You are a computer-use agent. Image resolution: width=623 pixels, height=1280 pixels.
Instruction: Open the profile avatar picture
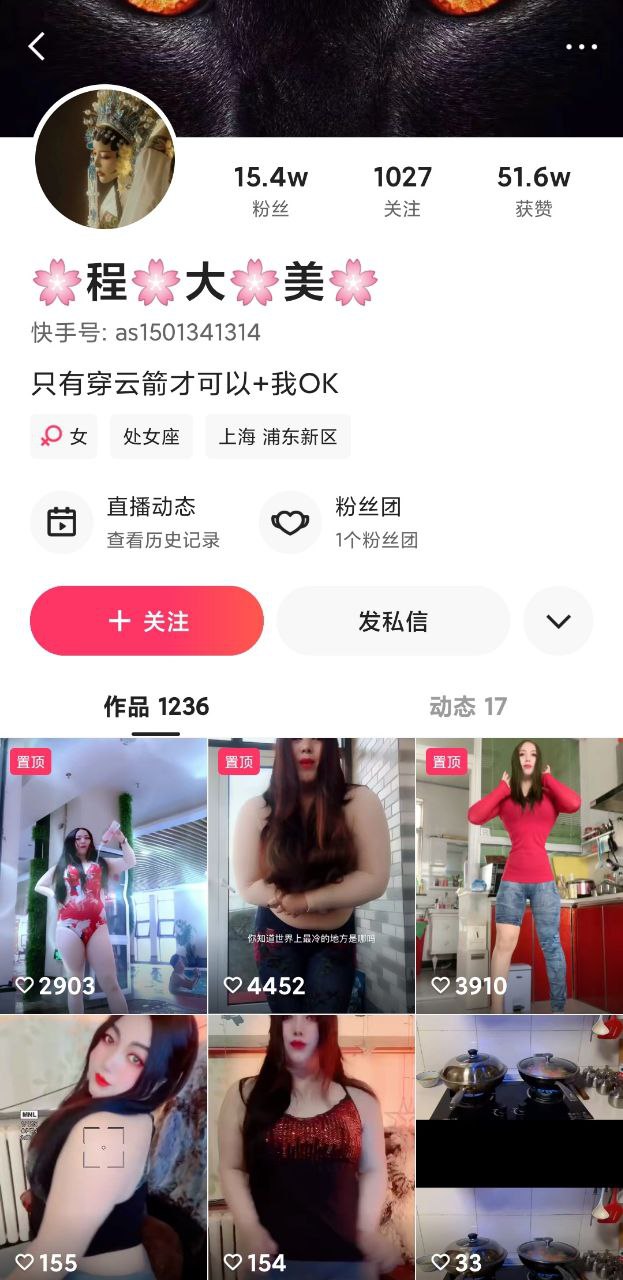(105, 159)
